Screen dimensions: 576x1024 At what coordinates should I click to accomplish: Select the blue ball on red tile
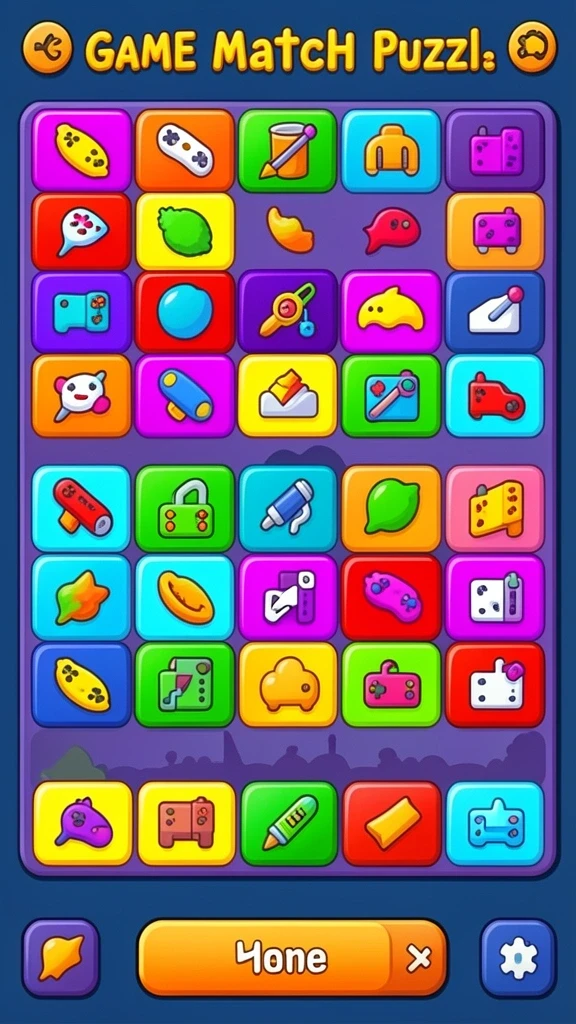(x=185, y=312)
